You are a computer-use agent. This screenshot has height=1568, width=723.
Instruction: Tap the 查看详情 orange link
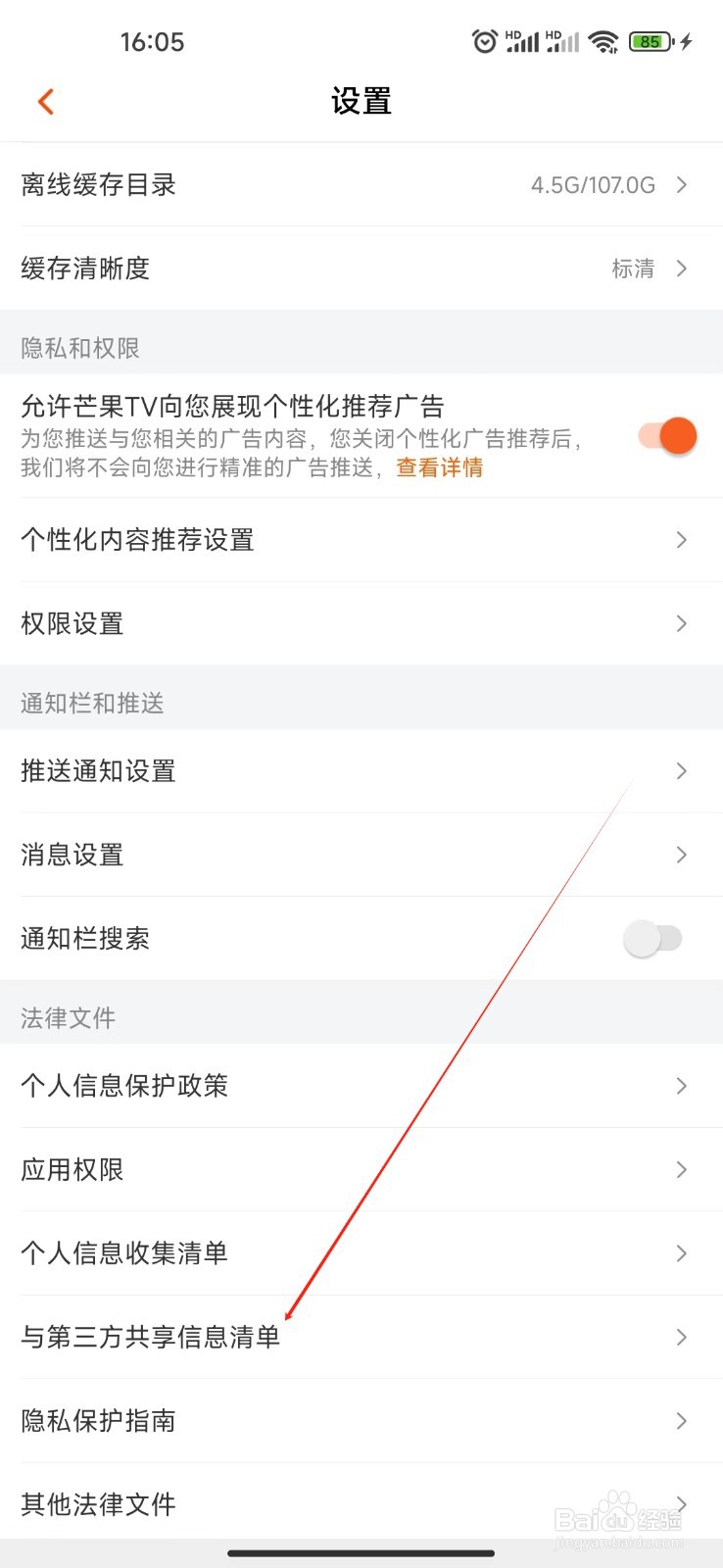coord(438,468)
